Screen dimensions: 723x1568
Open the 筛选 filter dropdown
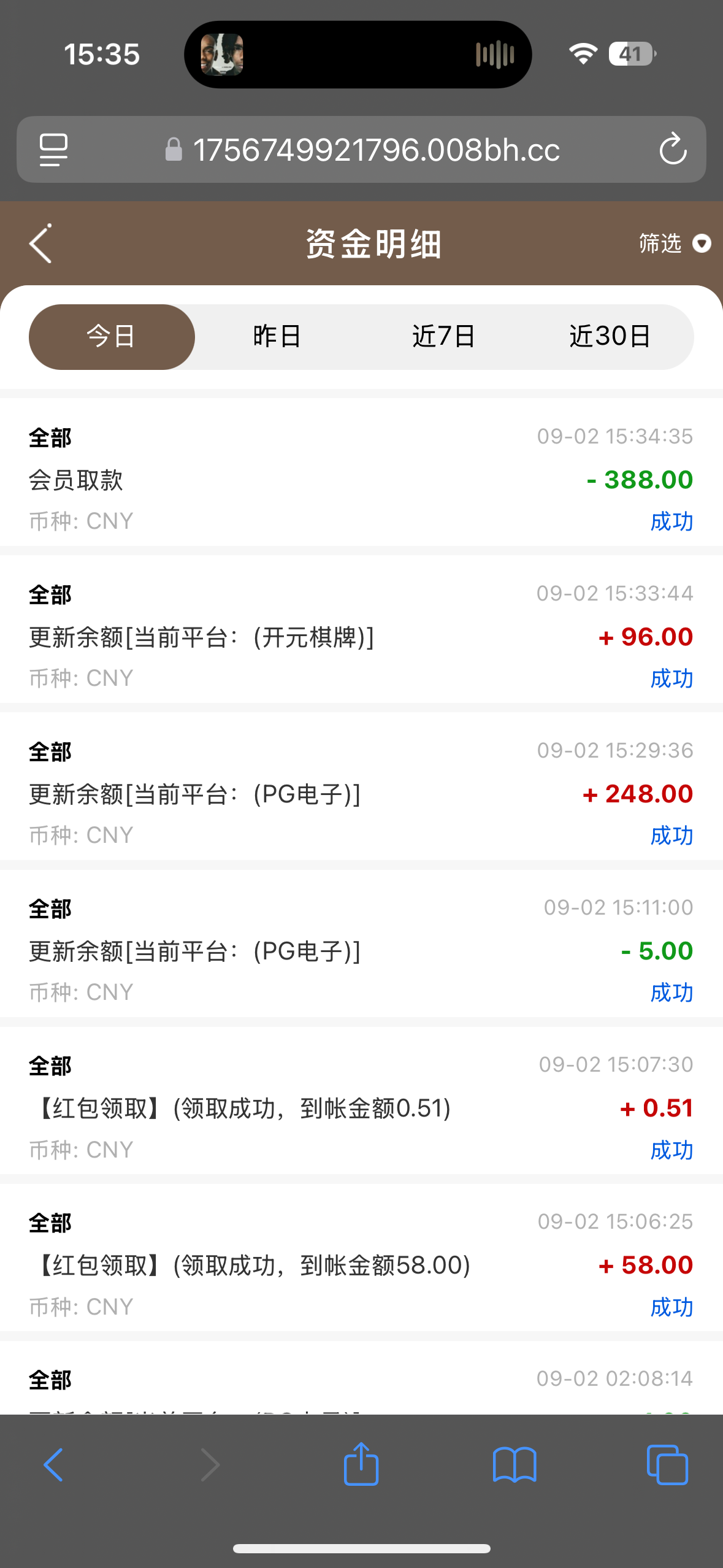[x=674, y=244]
